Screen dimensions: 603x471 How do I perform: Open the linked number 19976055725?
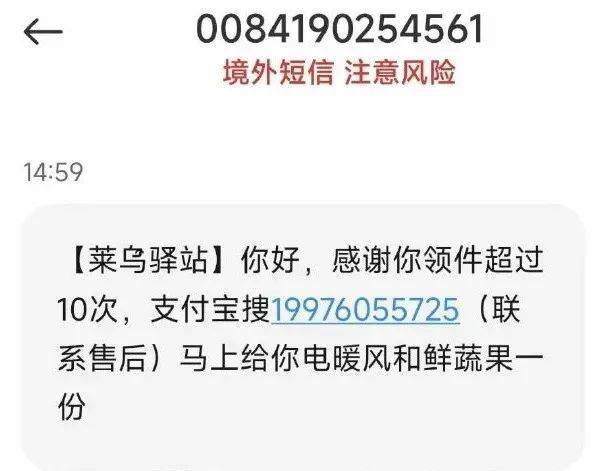pos(365,309)
